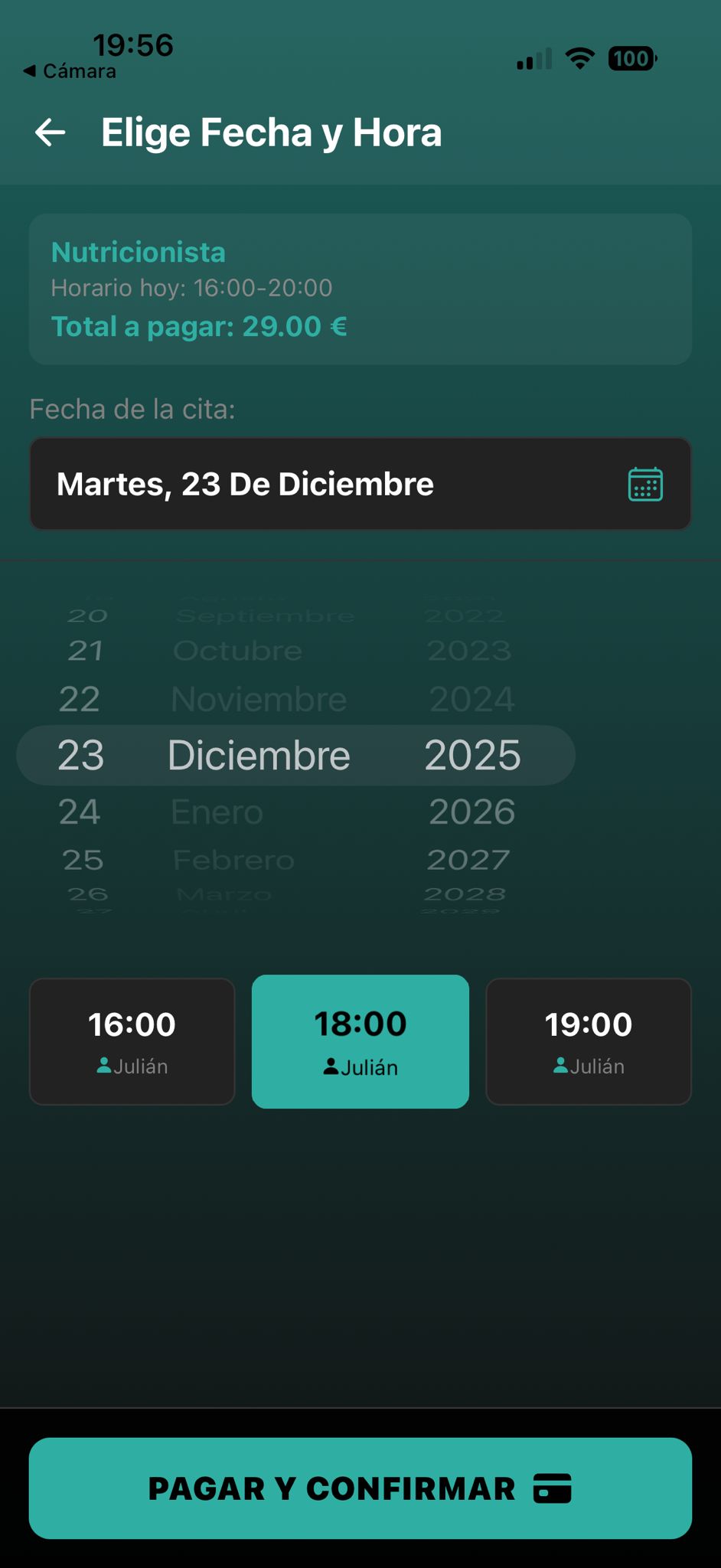This screenshot has width=721, height=1568.
Task: Deselect the highlighted 18:00 time slot
Action: pos(360,1041)
